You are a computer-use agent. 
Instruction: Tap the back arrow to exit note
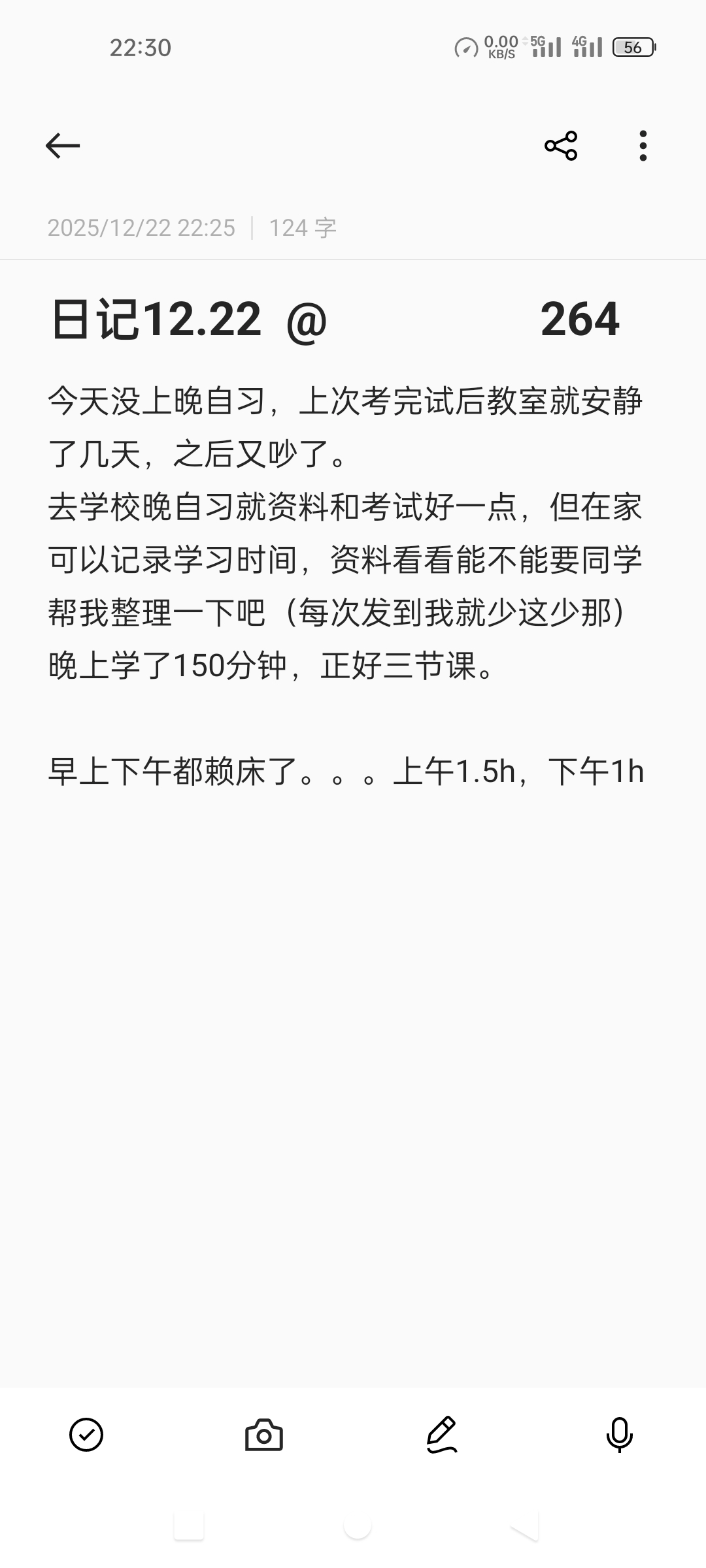(x=62, y=146)
